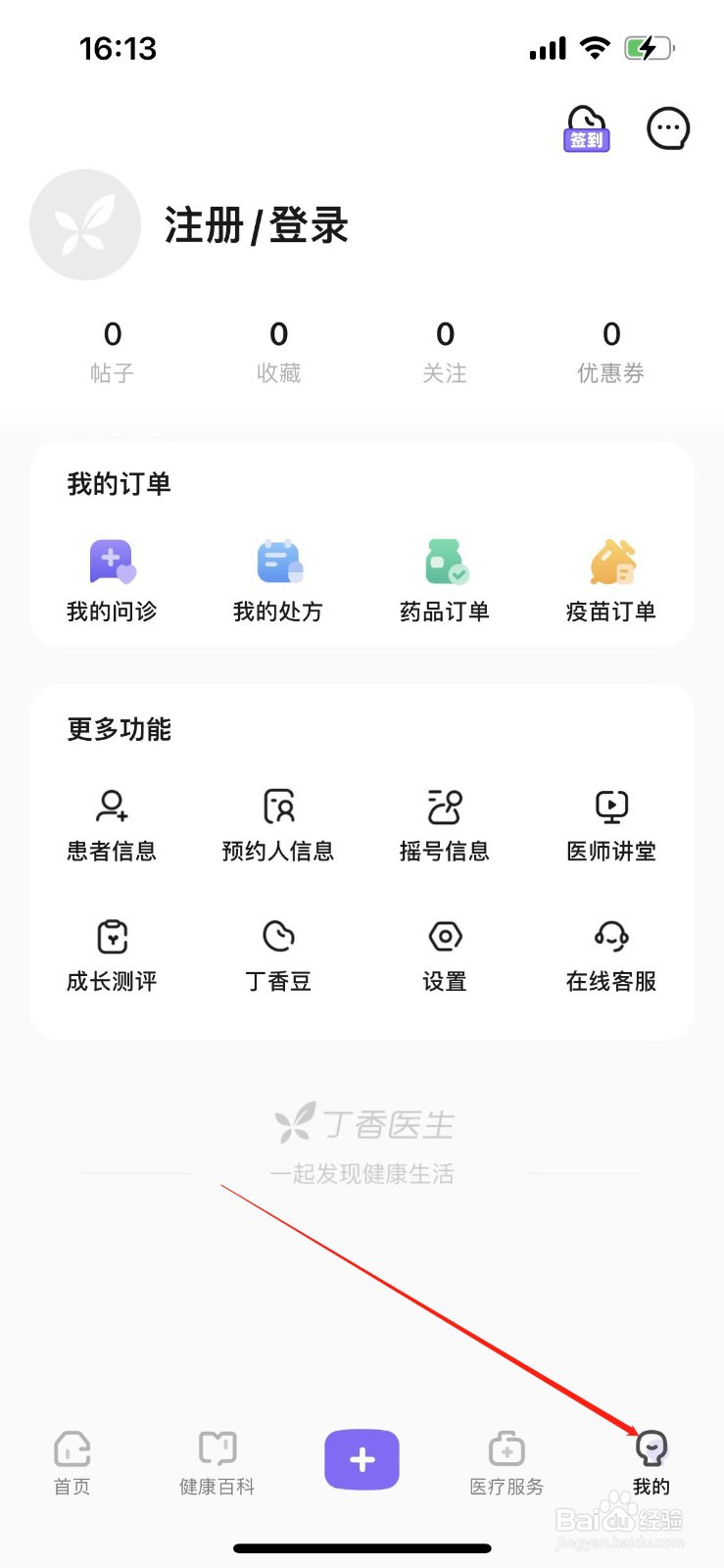724x1568 pixels.
Task: Open 设置 settings
Action: pyautogui.click(x=445, y=955)
